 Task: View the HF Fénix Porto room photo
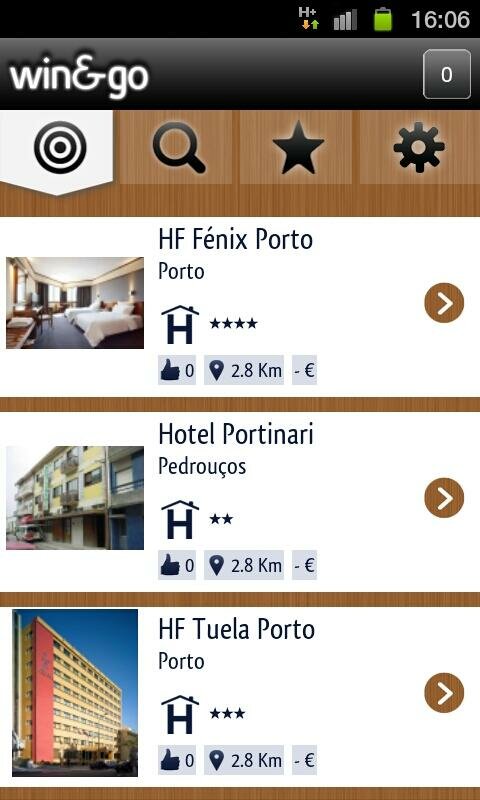(75, 303)
